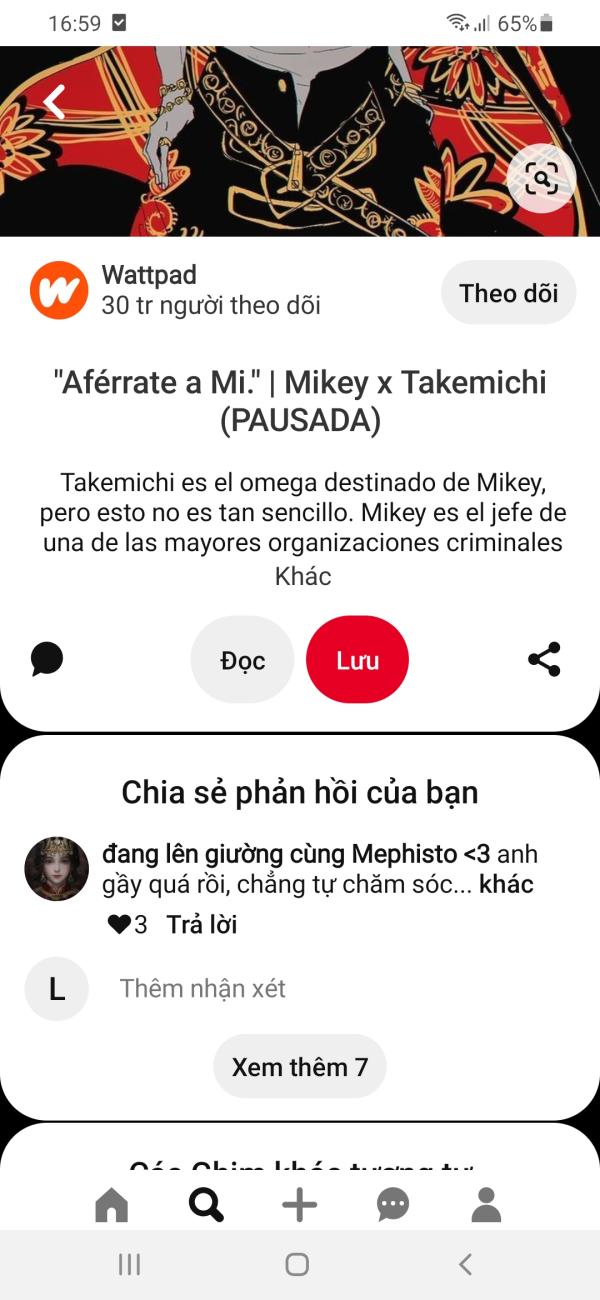Expand the description with Khác

(x=302, y=577)
